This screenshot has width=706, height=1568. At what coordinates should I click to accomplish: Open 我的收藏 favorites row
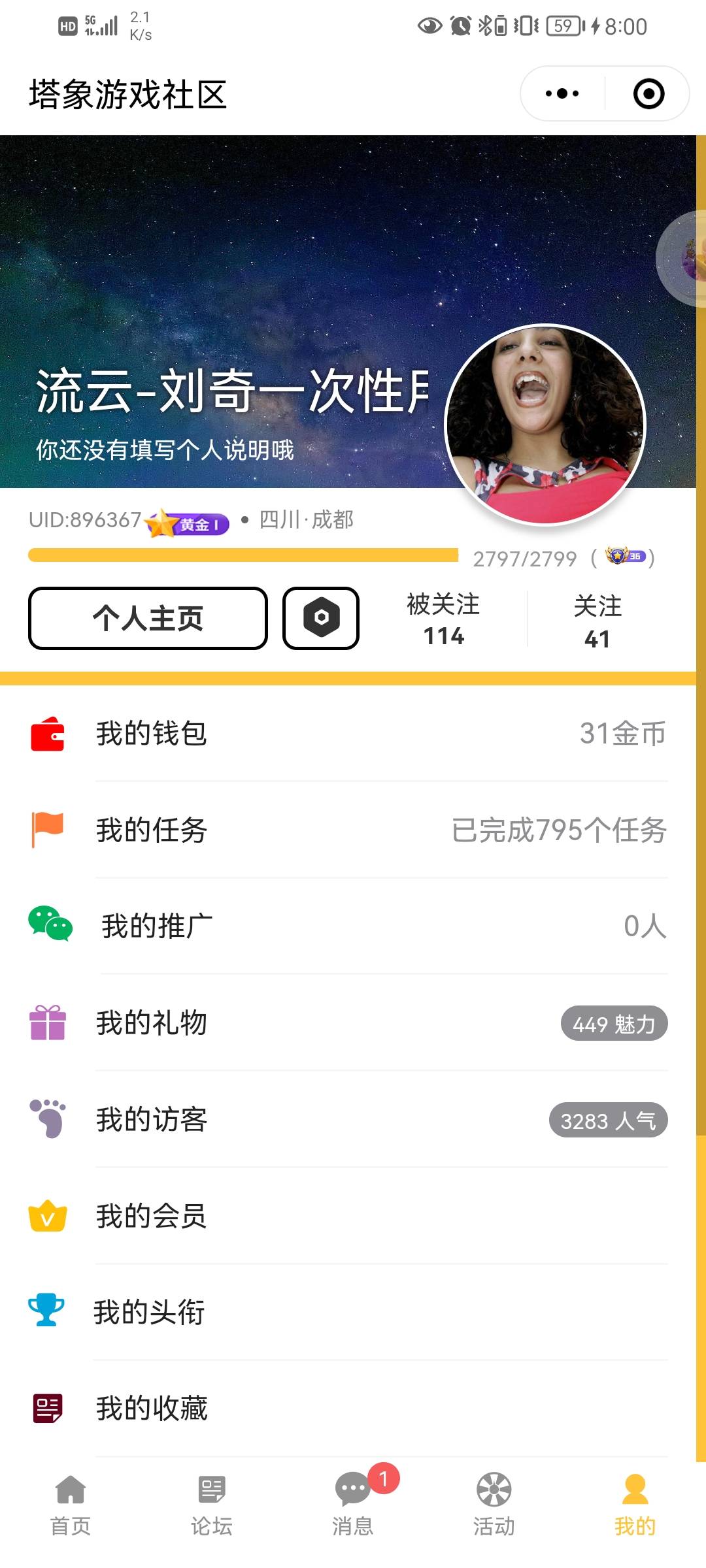click(348, 1408)
